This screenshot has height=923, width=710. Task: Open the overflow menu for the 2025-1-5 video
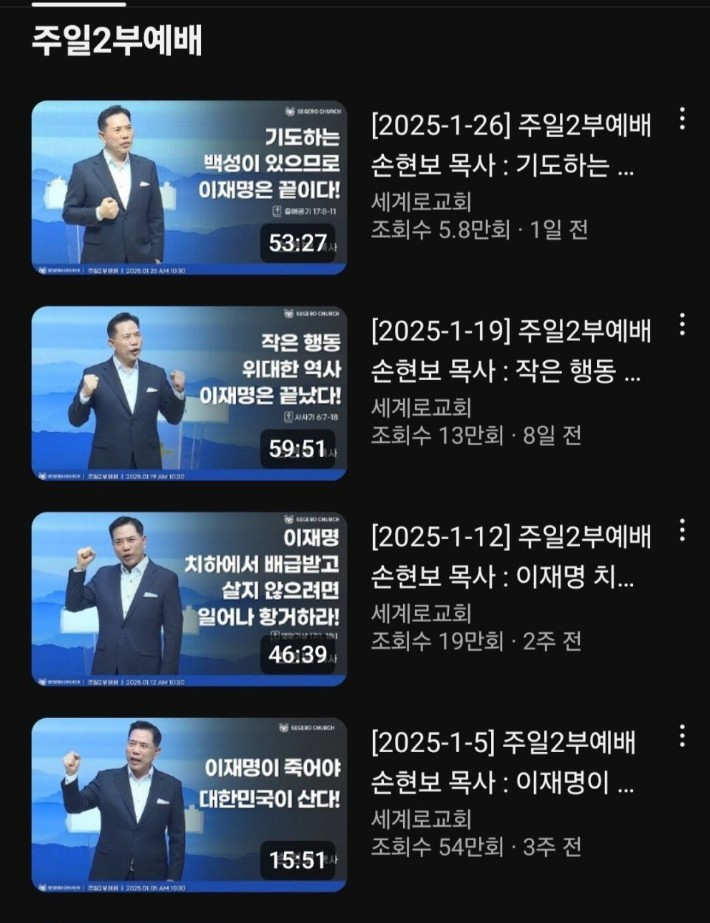click(x=682, y=737)
